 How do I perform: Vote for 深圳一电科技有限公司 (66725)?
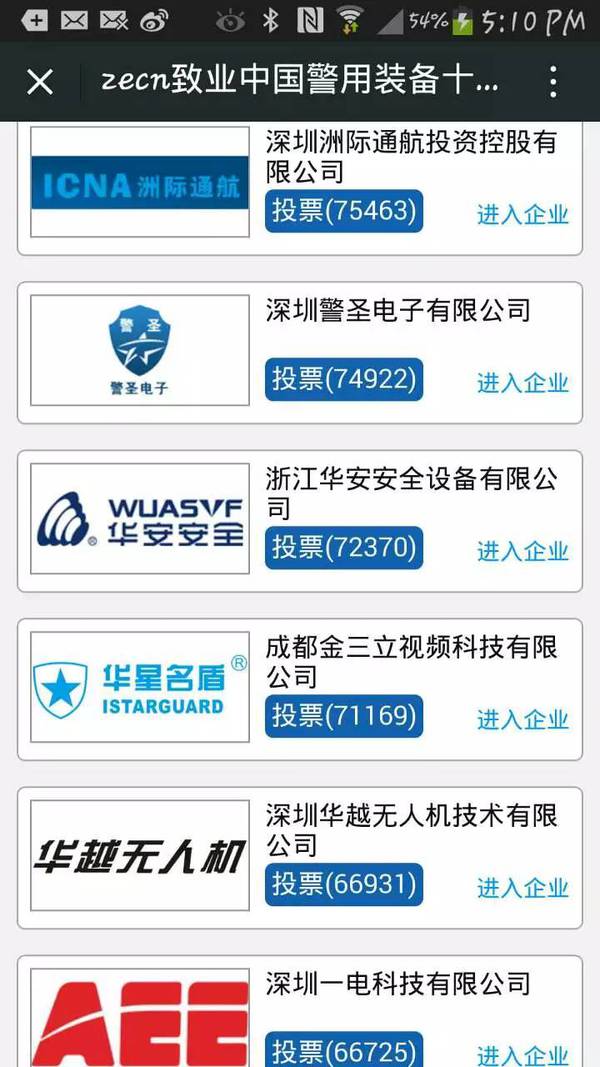pyautogui.click(x=343, y=1050)
